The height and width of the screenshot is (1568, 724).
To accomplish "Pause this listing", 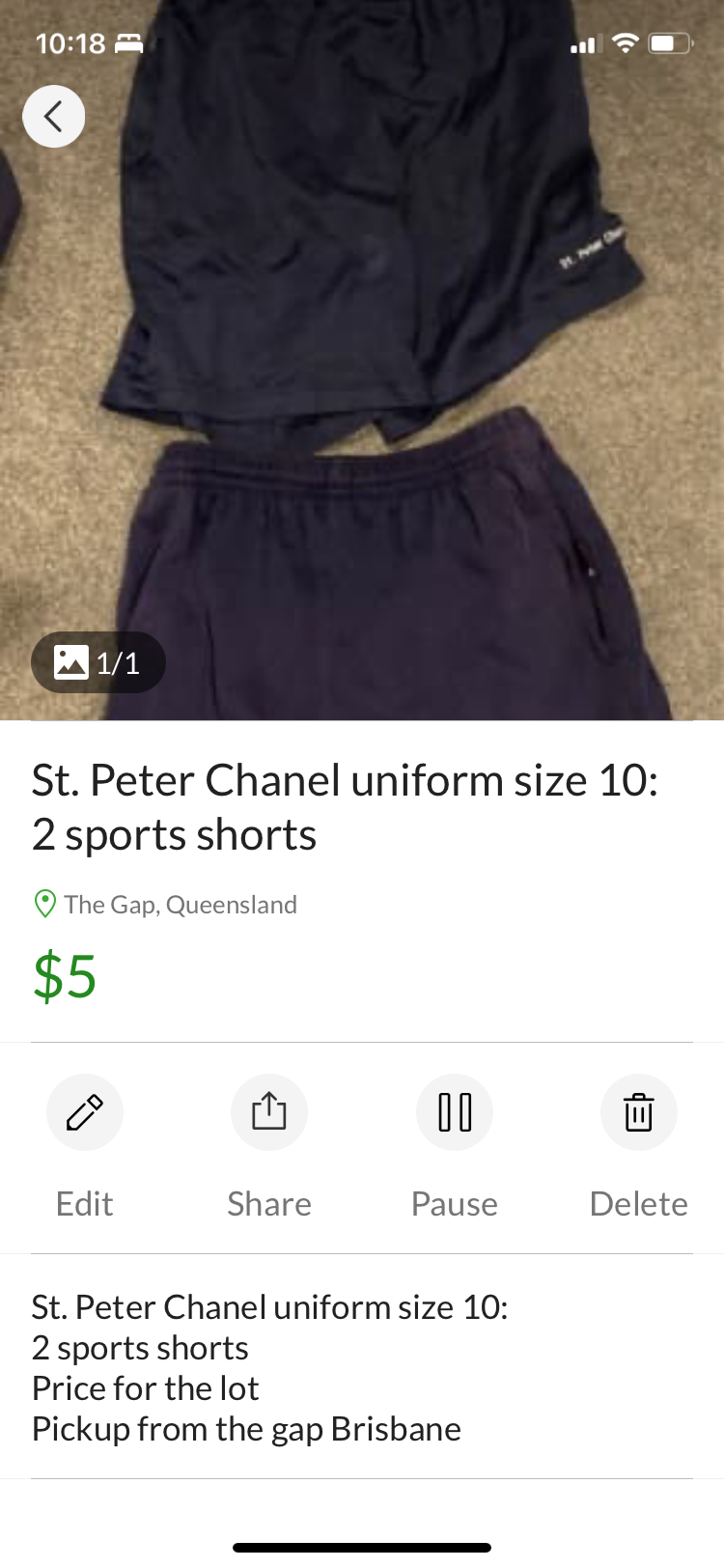I will [x=455, y=1112].
